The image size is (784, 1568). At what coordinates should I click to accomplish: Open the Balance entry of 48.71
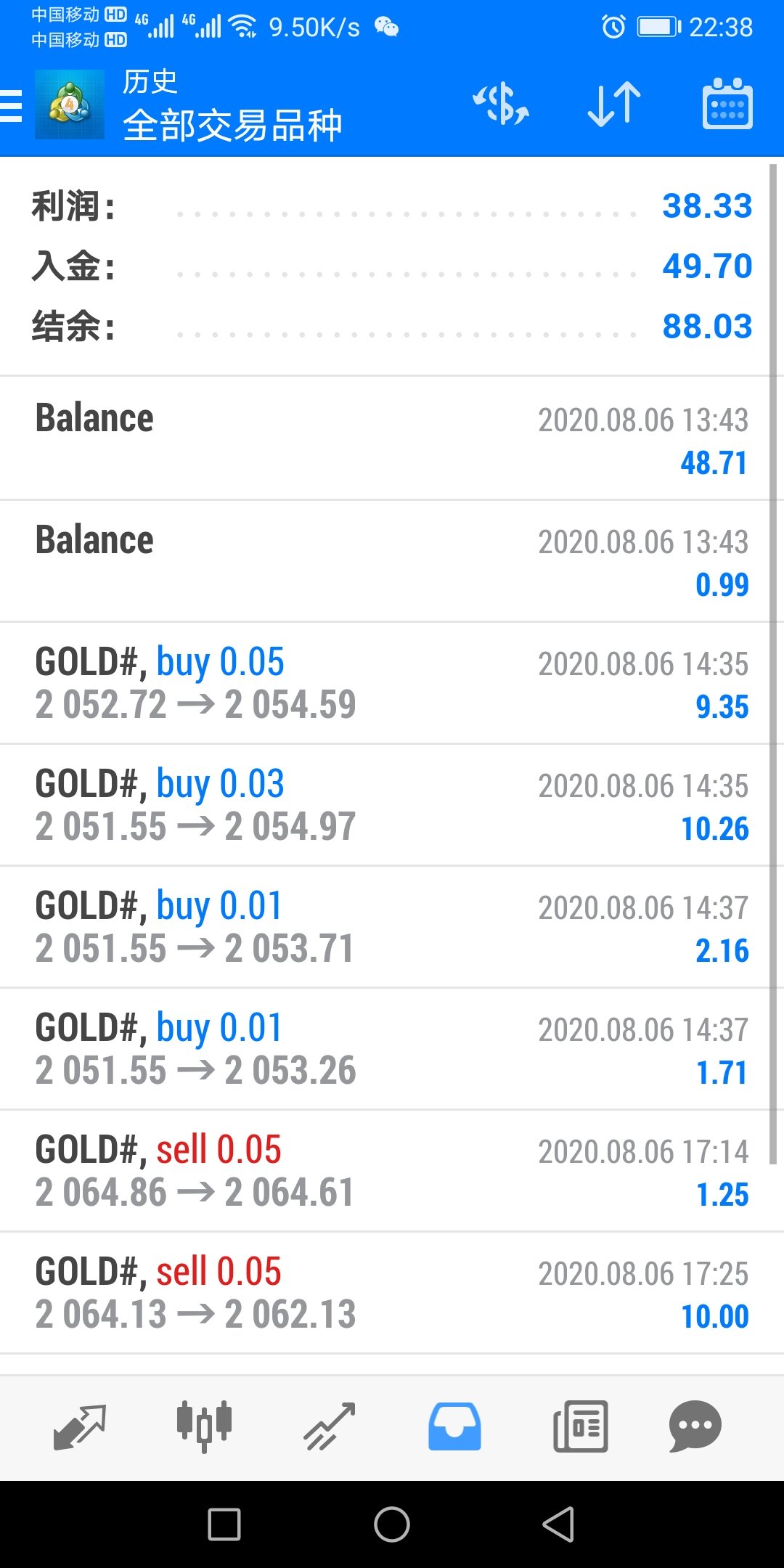tap(392, 438)
